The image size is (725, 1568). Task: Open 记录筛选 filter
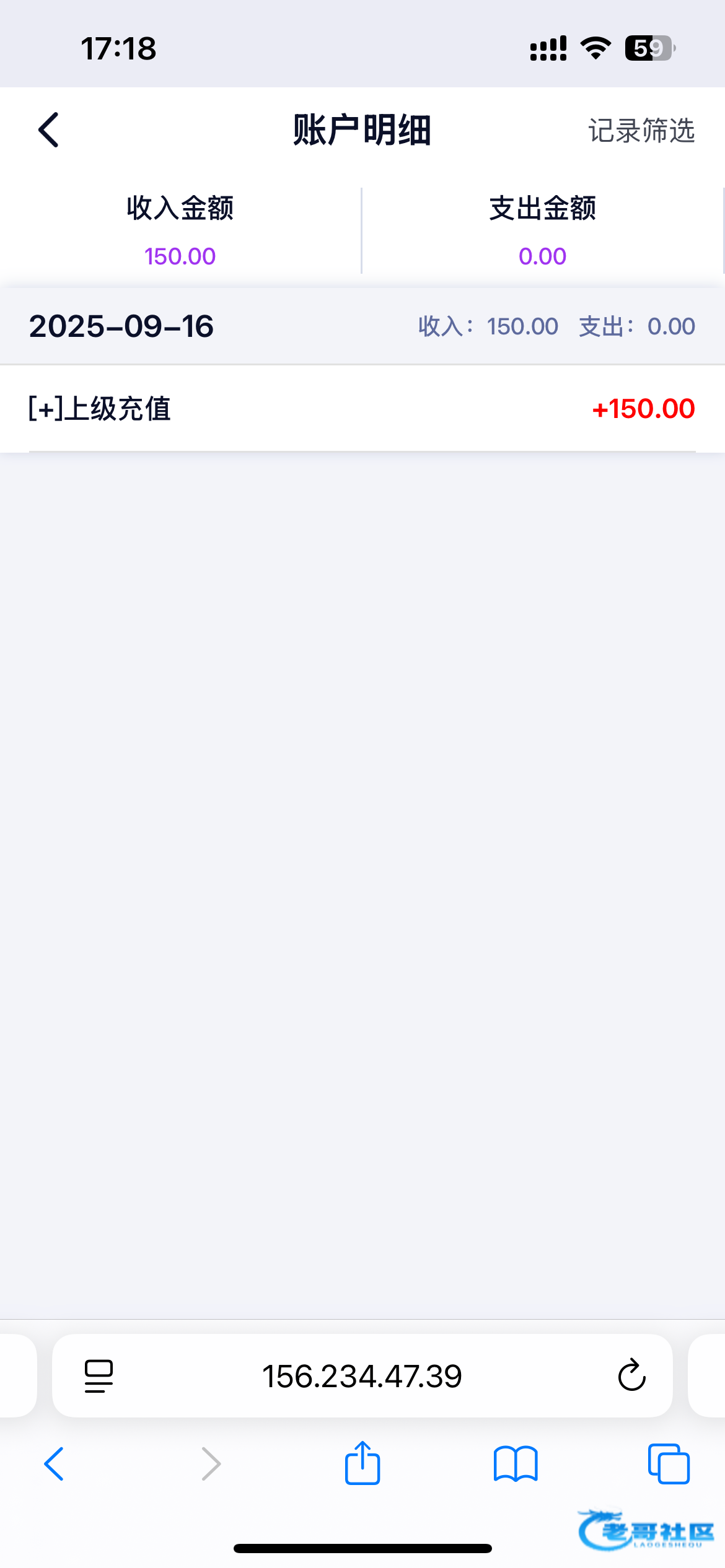(x=641, y=131)
